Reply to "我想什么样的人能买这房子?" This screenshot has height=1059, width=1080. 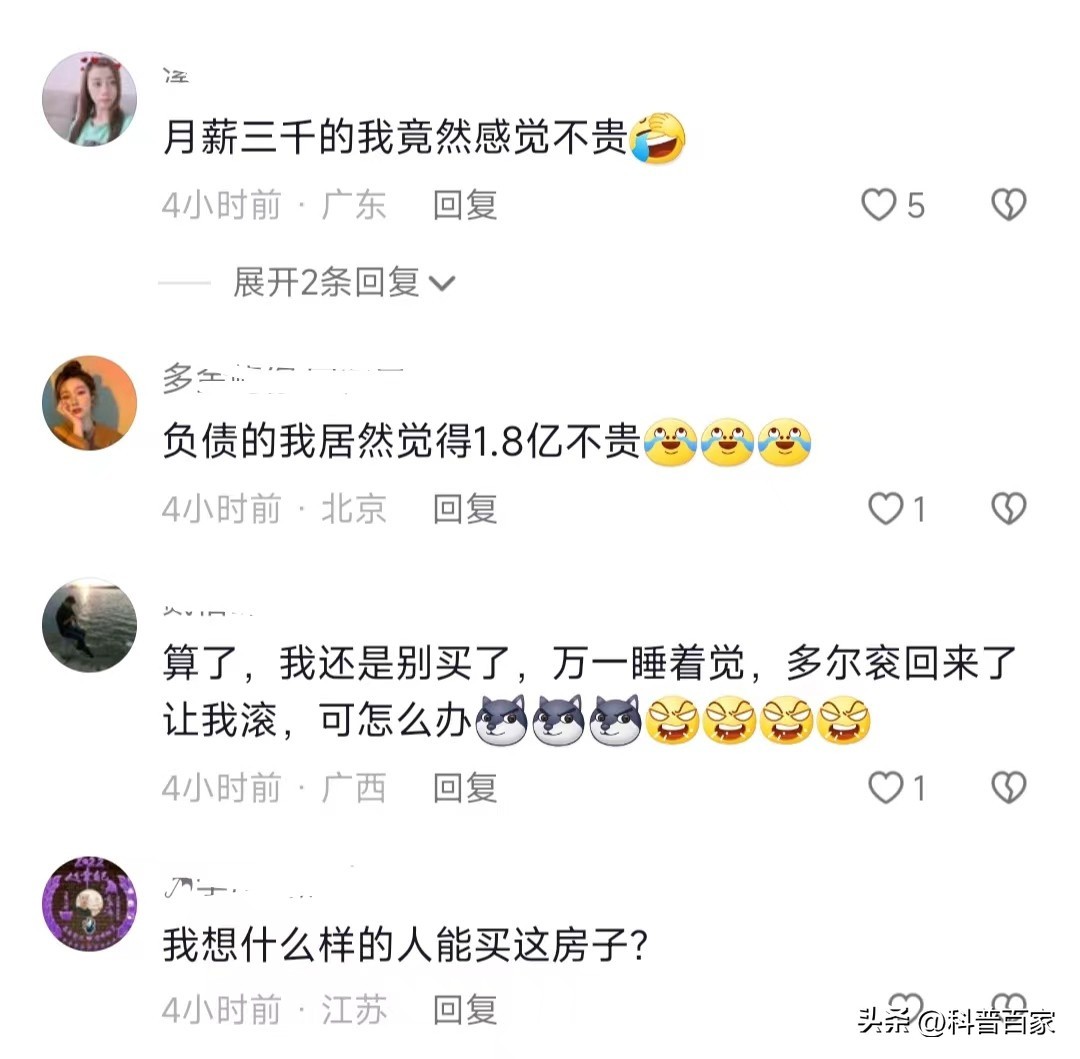[465, 1010]
